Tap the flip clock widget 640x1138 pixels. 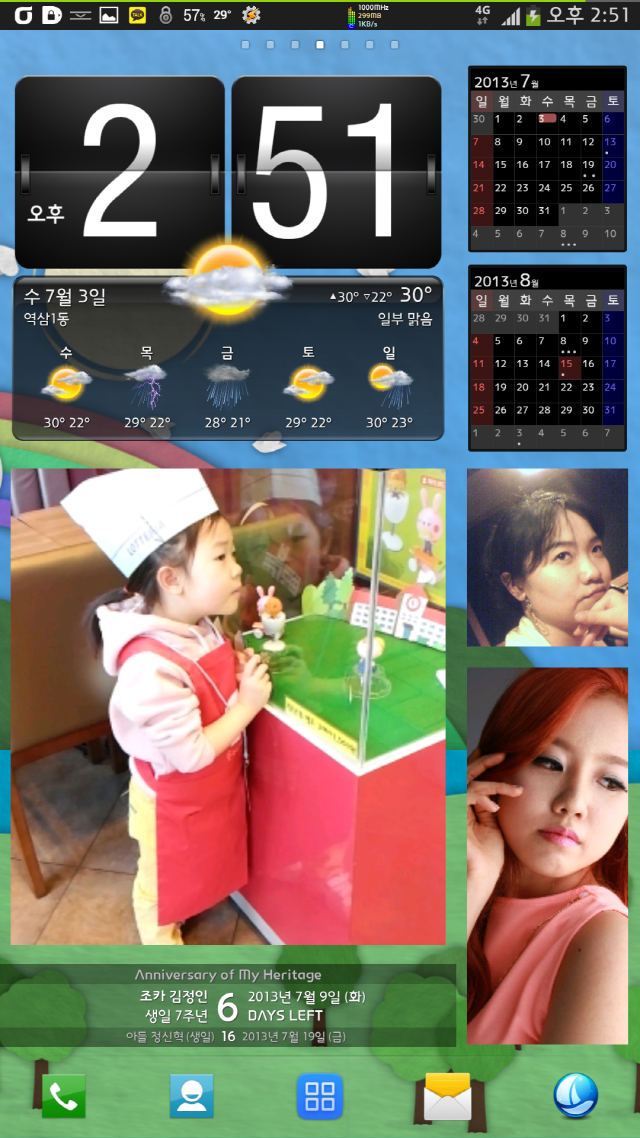click(x=228, y=170)
